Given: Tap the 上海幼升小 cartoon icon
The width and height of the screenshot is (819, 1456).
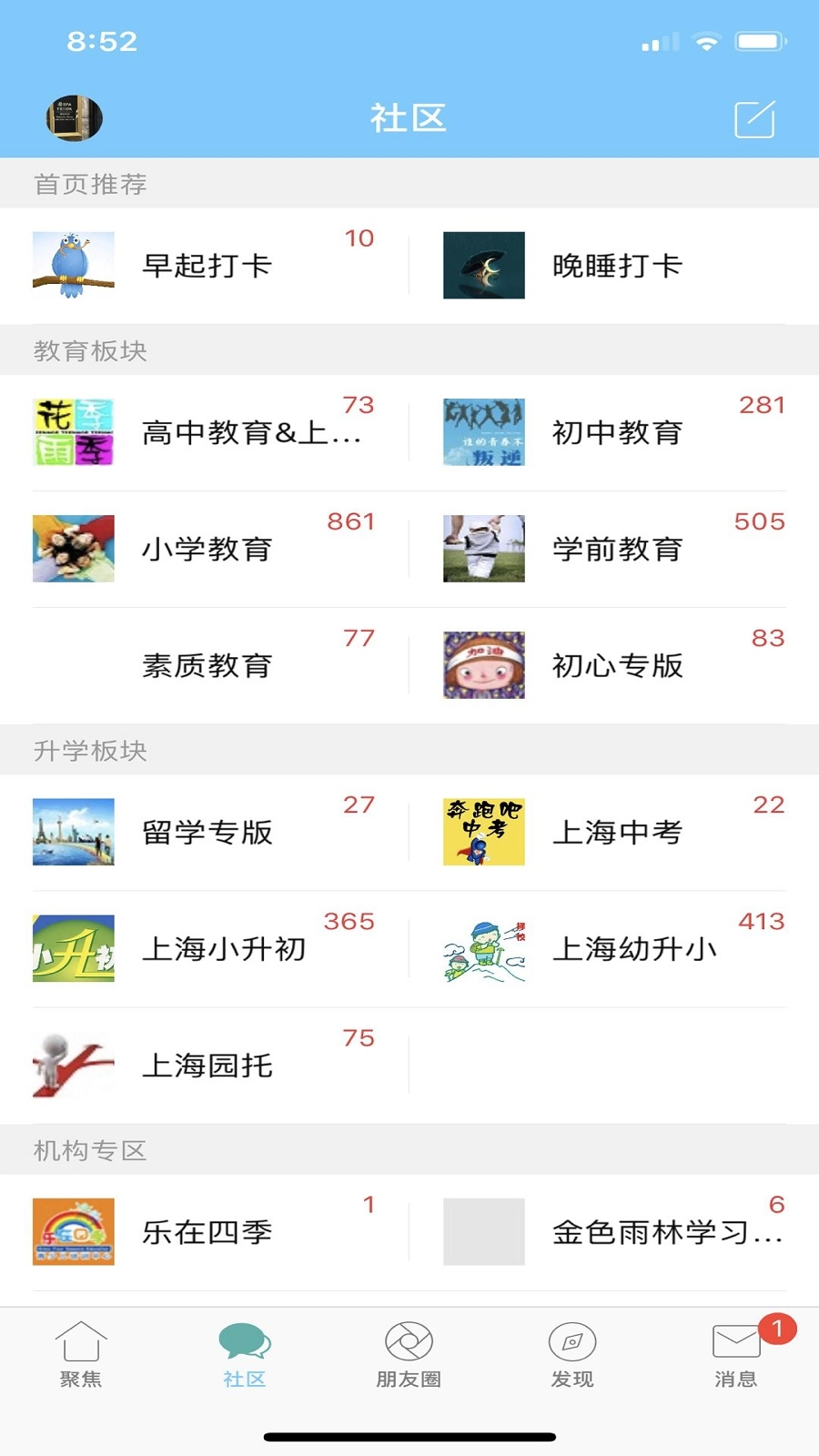Looking at the screenshot, I should [x=483, y=948].
